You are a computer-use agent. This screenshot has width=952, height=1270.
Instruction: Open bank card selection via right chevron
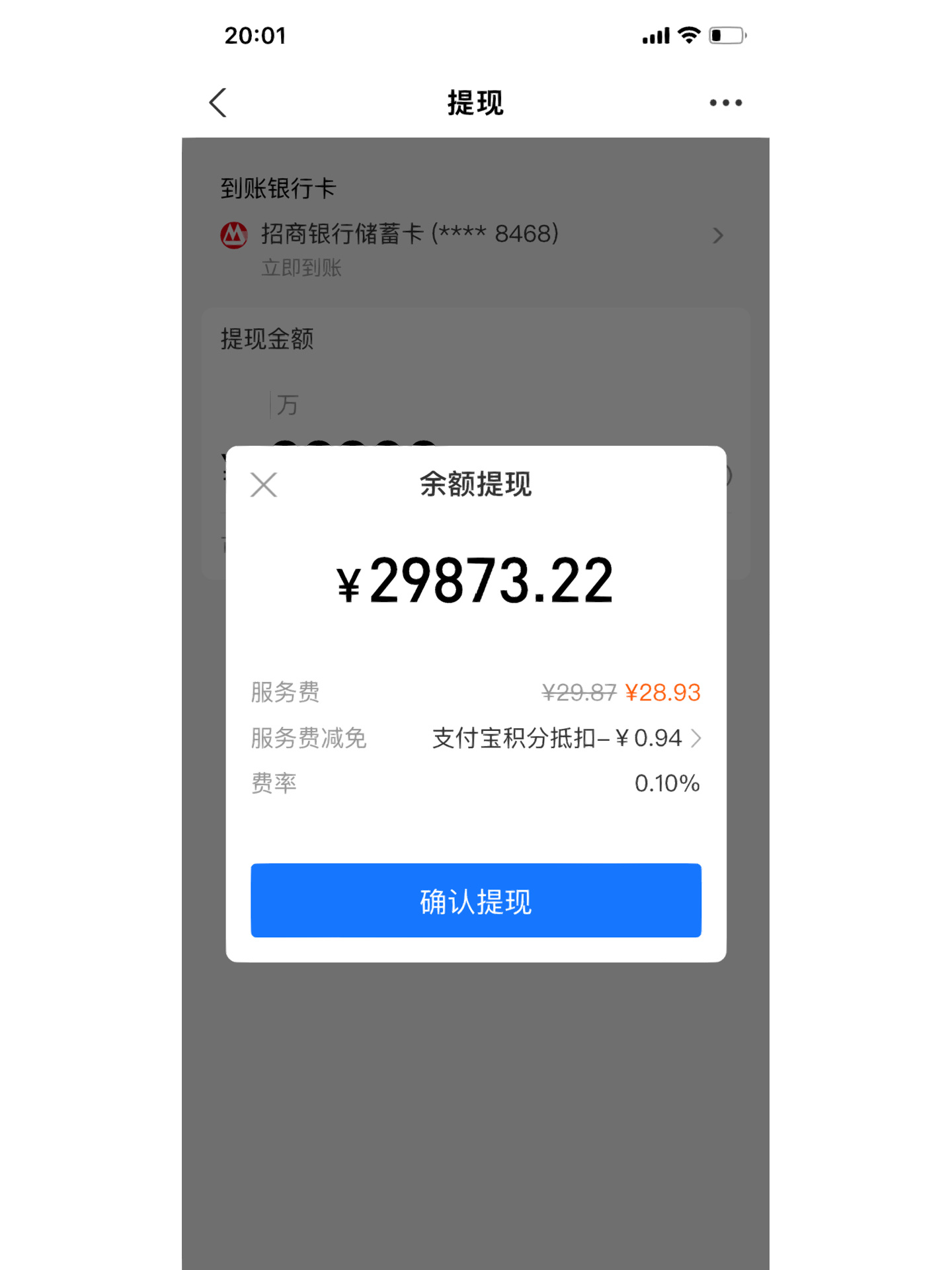click(719, 236)
